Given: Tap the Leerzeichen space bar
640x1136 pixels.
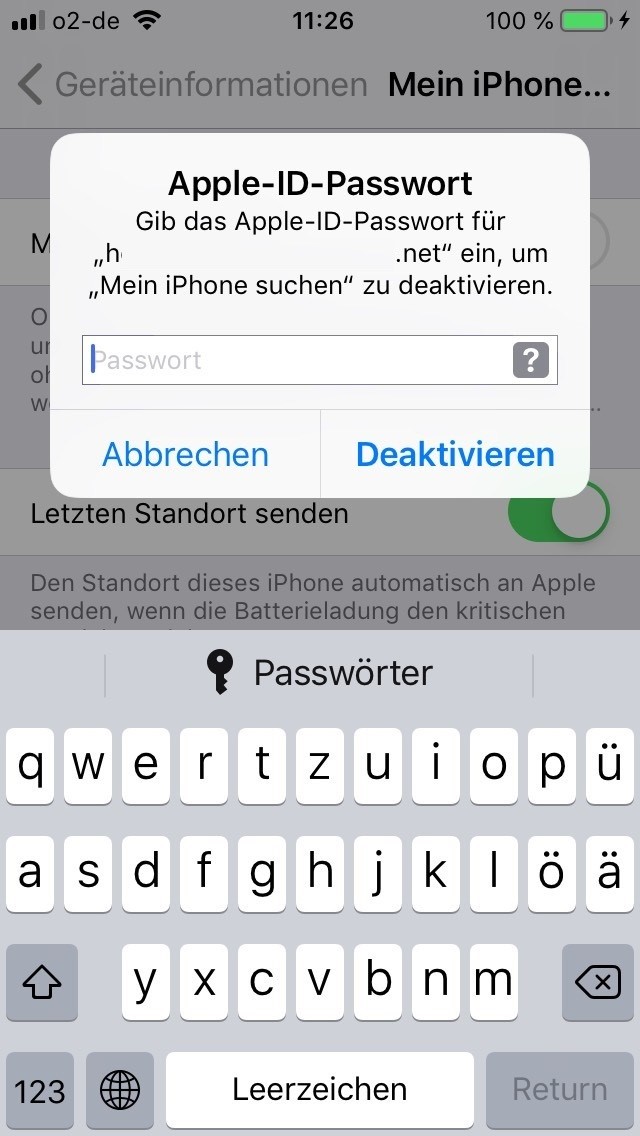Looking at the screenshot, I should 320,1090.
